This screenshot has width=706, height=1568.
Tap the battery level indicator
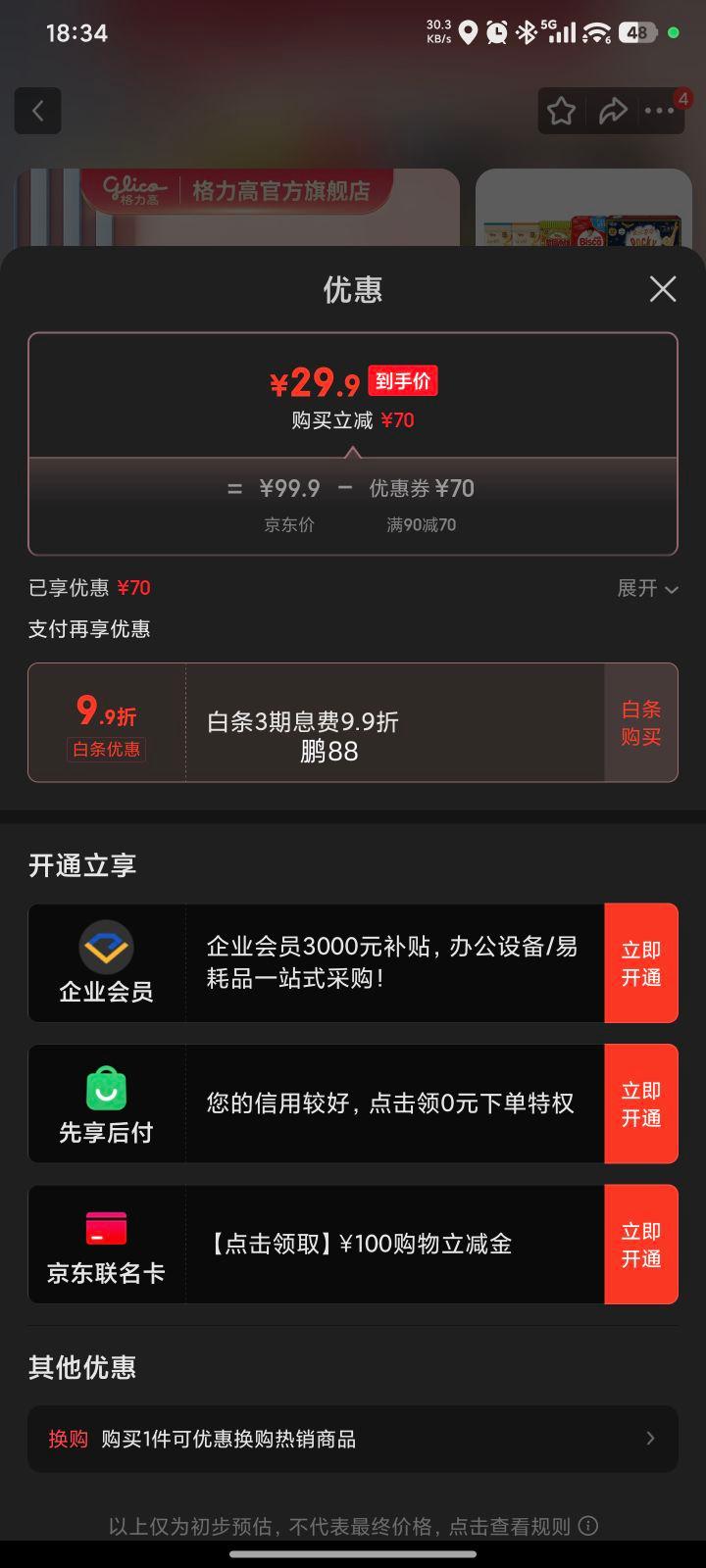[637, 30]
